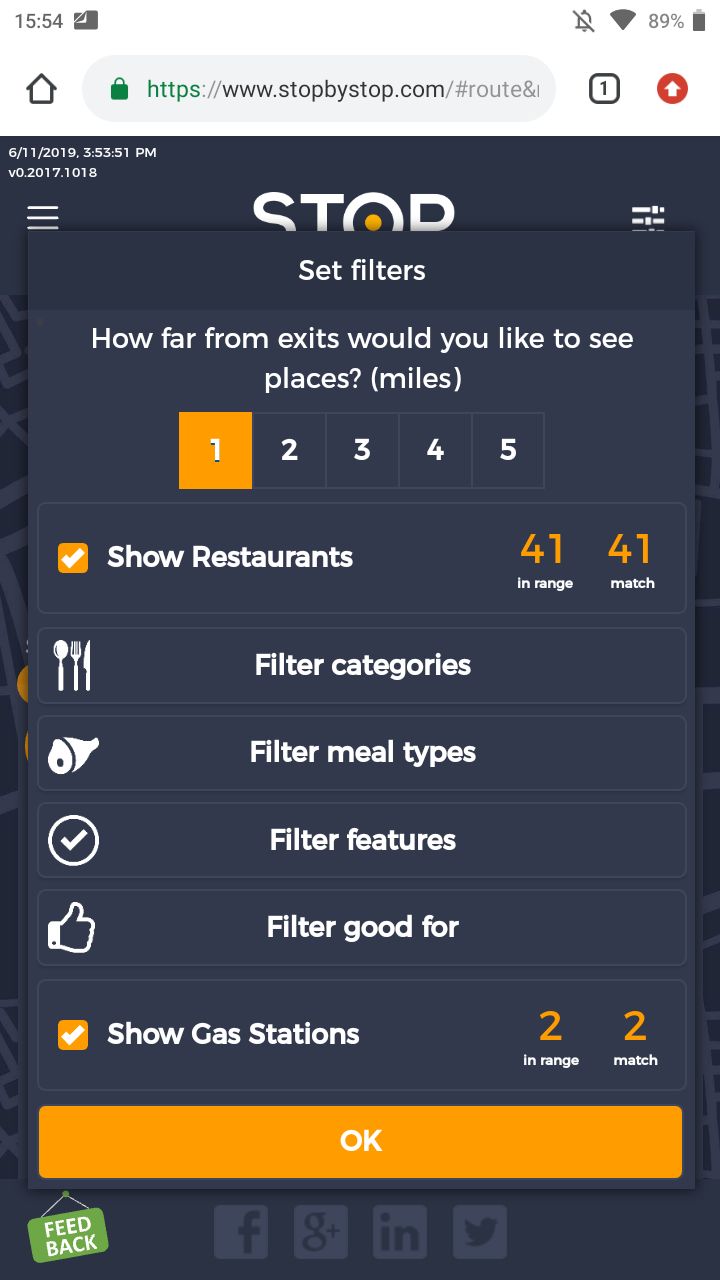Select 2 miles distance from exits
The image size is (720, 1280).
[x=289, y=450]
